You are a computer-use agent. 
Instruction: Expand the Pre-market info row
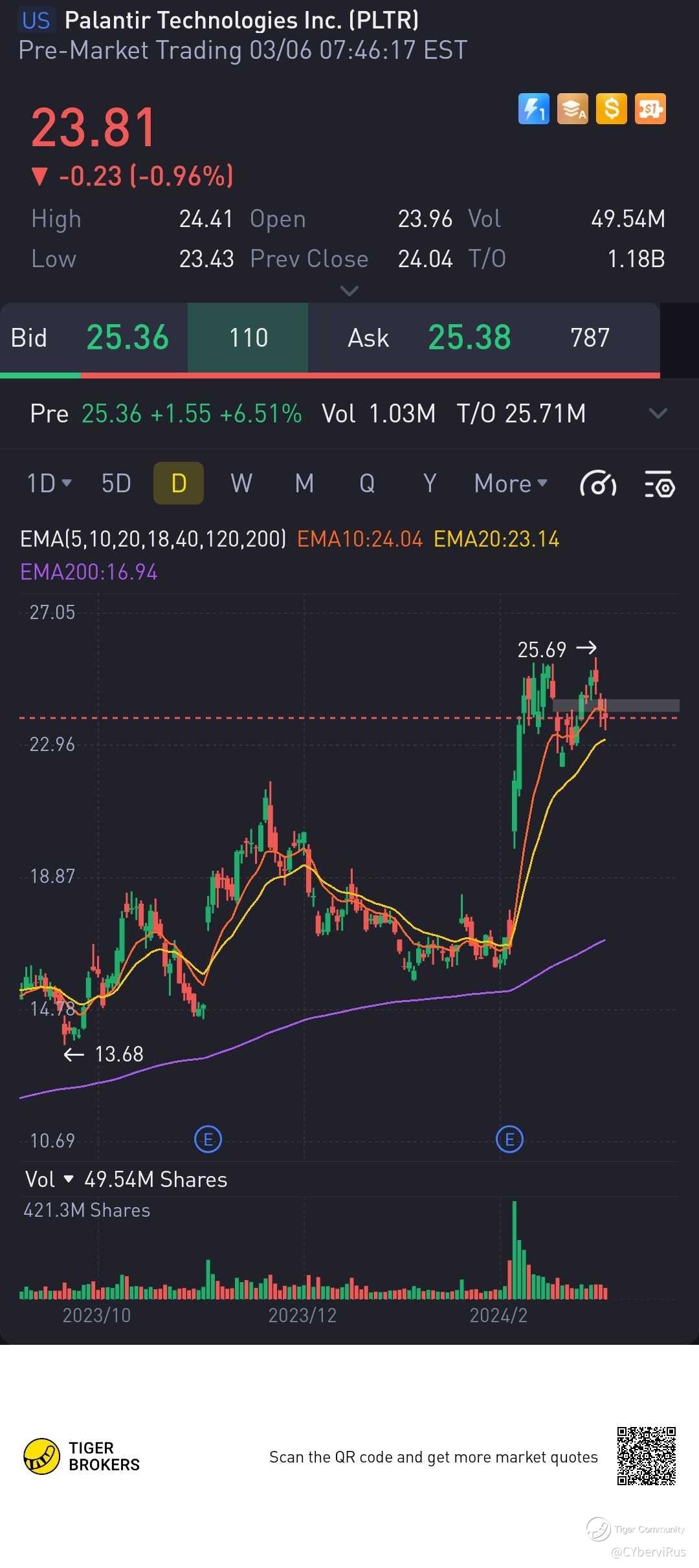(x=658, y=413)
